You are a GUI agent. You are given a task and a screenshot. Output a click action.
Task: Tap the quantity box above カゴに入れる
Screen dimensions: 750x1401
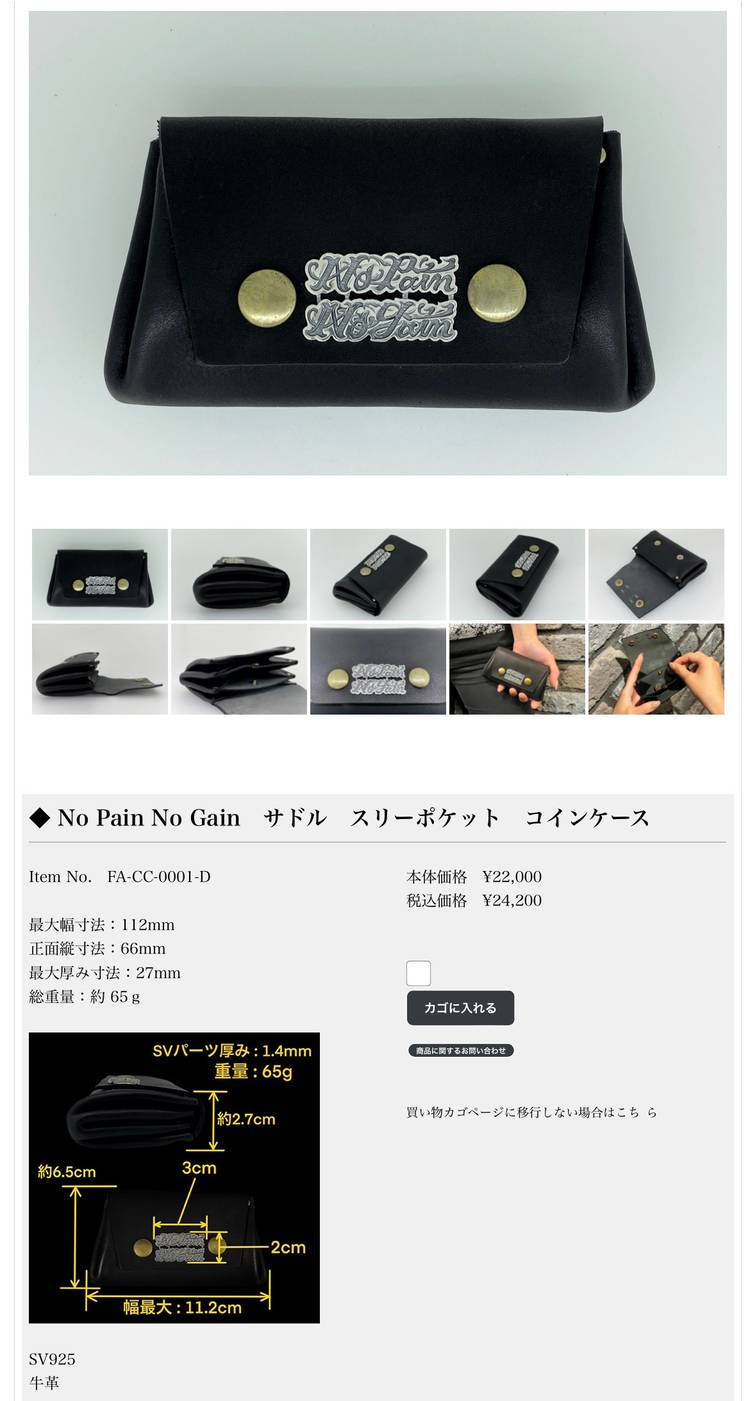419,973
